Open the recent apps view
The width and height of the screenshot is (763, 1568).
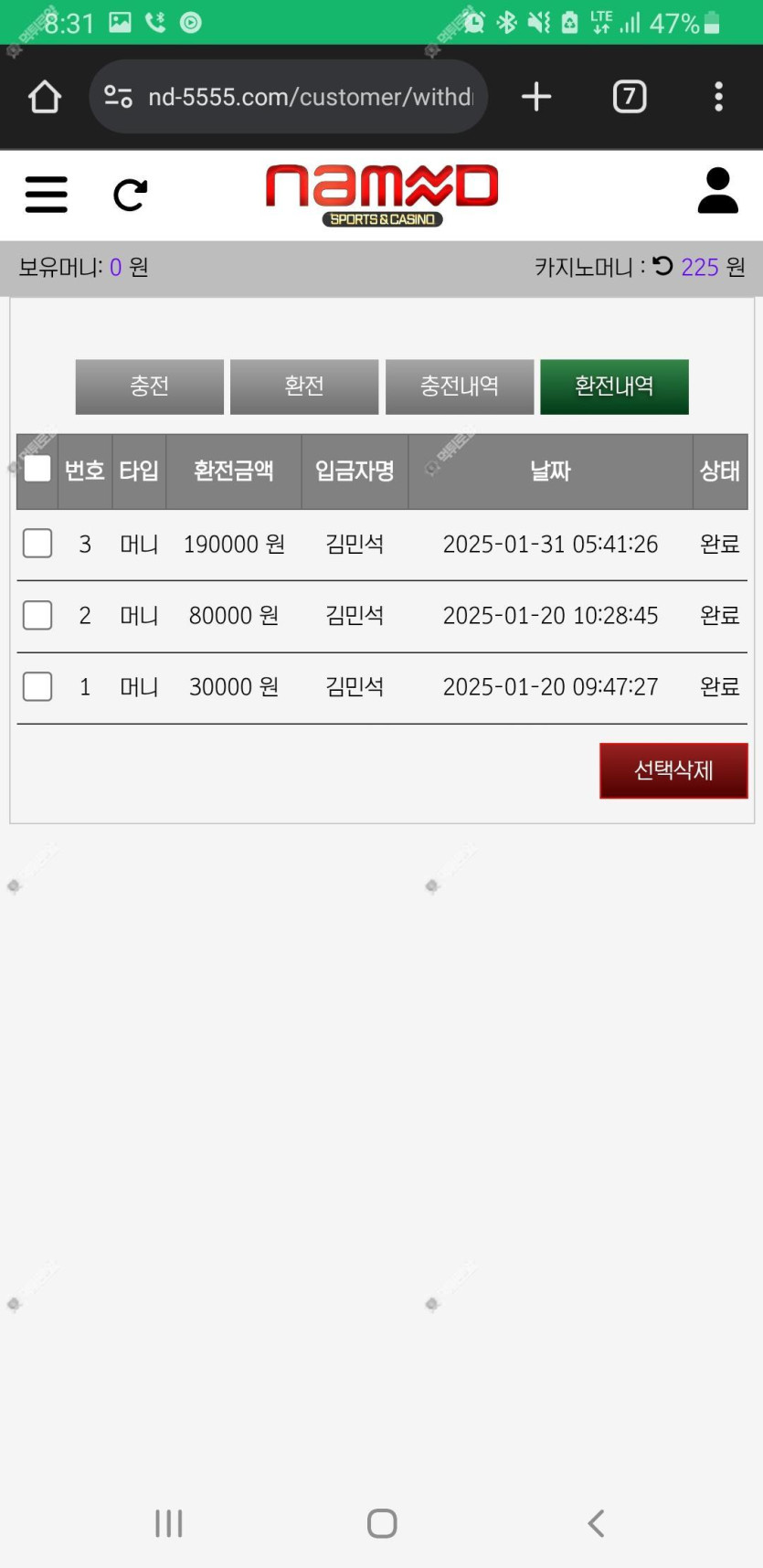169,1523
